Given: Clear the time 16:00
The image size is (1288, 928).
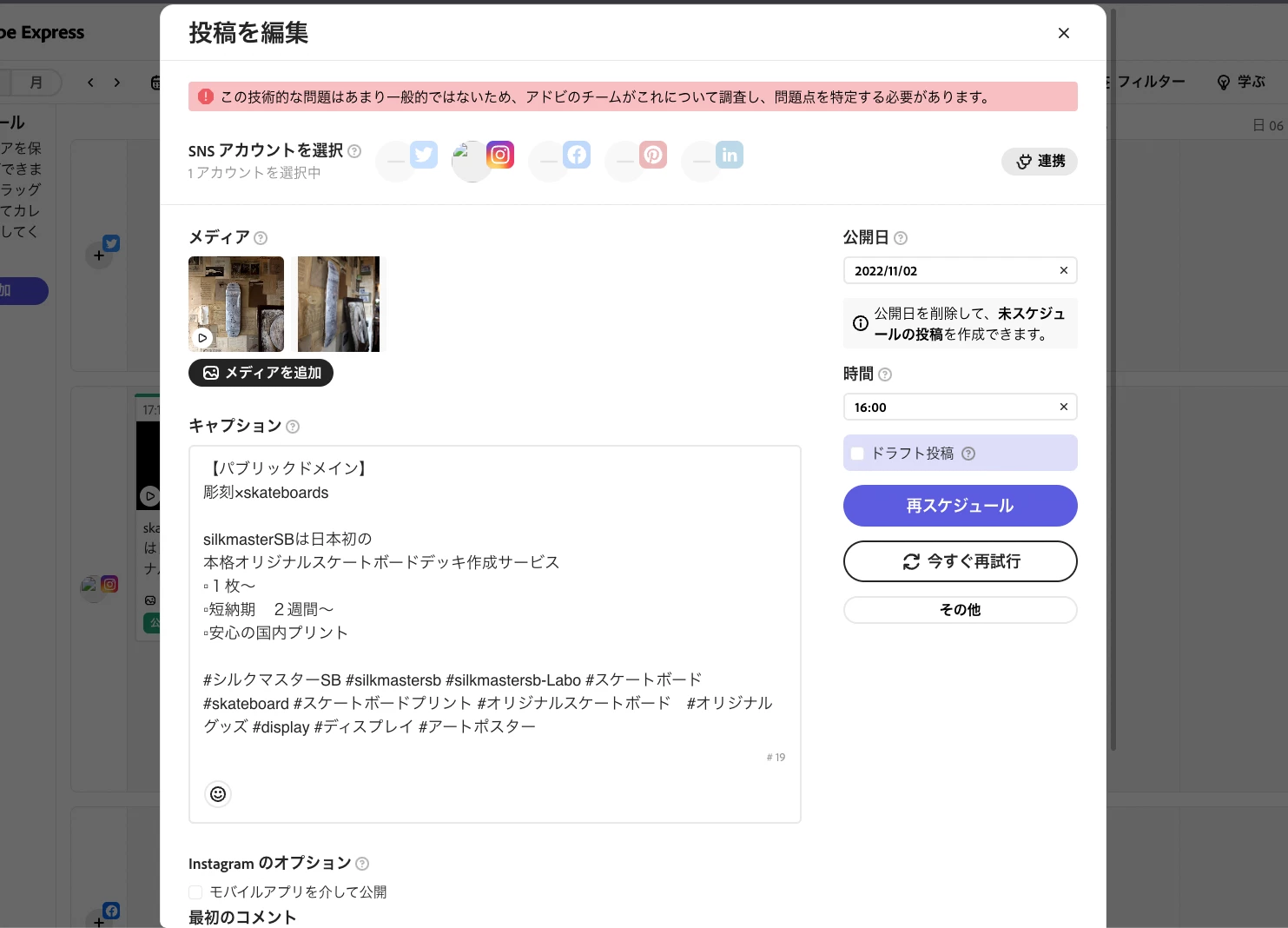Looking at the screenshot, I should coord(1063,407).
